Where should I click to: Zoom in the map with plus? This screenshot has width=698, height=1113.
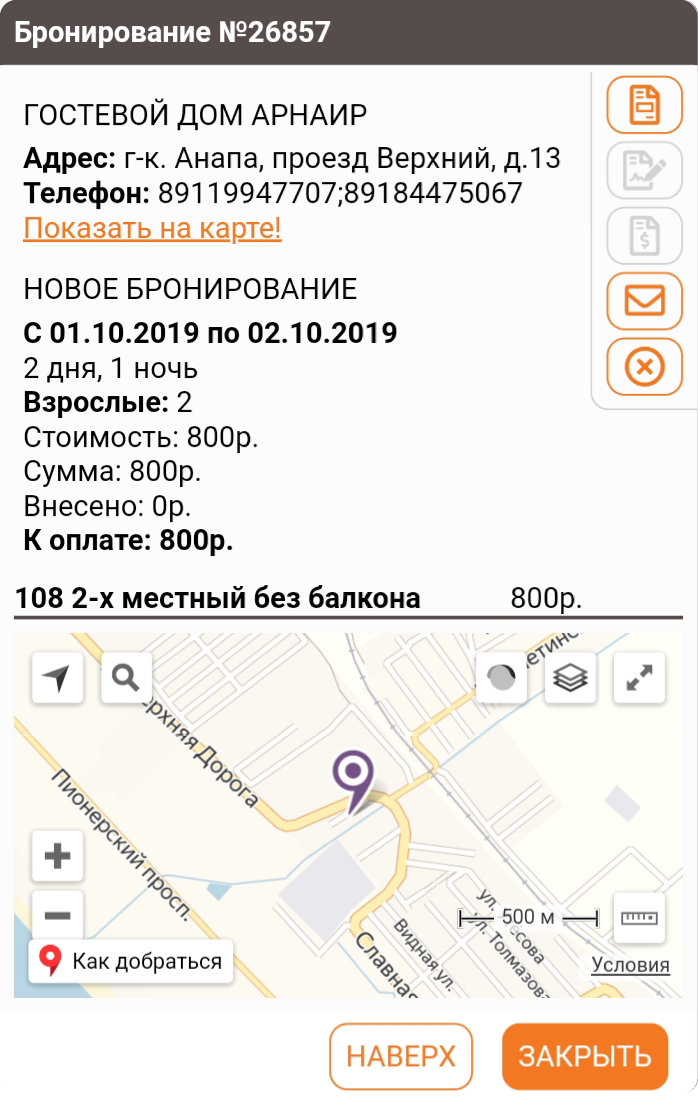tap(58, 856)
